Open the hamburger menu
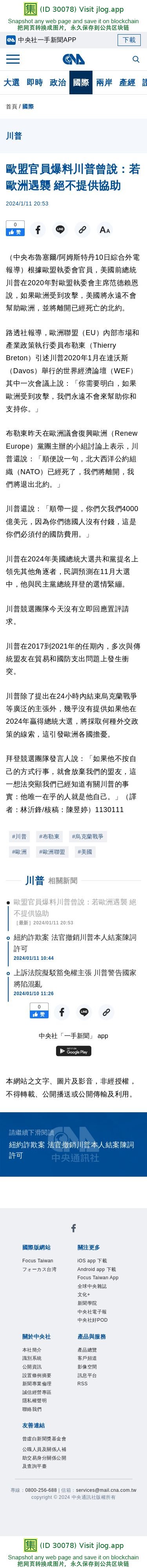The height and width of the screenshot is (1568, 147). 13,59
